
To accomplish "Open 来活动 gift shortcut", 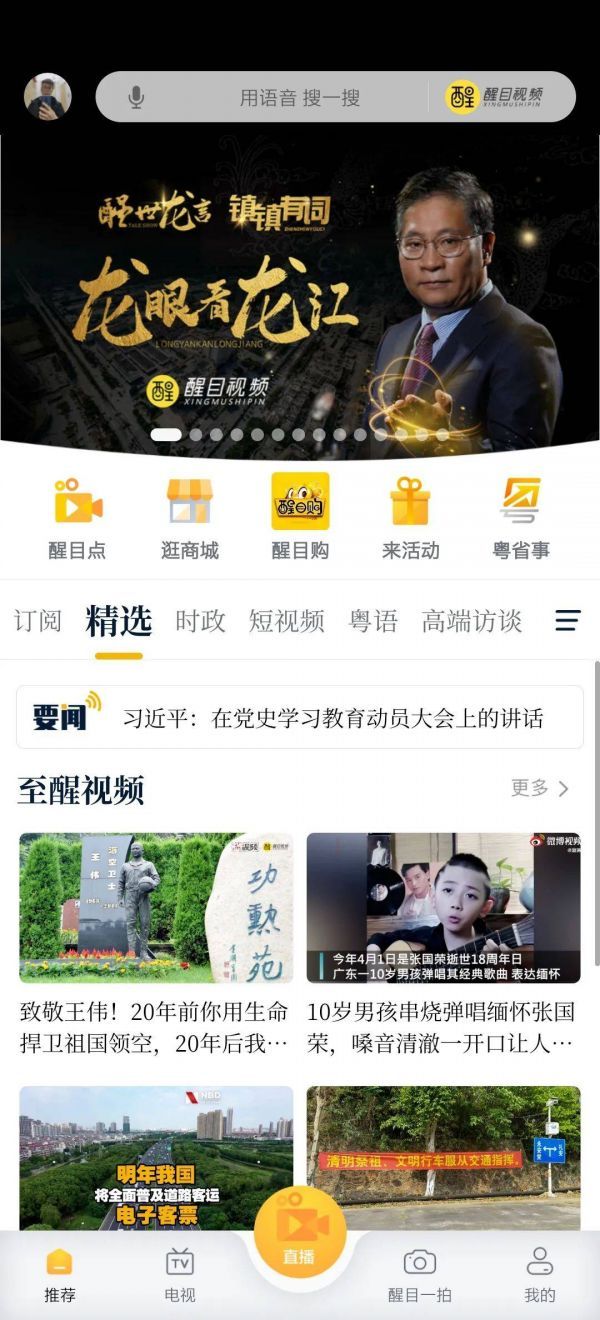I will tap(410, 517).
